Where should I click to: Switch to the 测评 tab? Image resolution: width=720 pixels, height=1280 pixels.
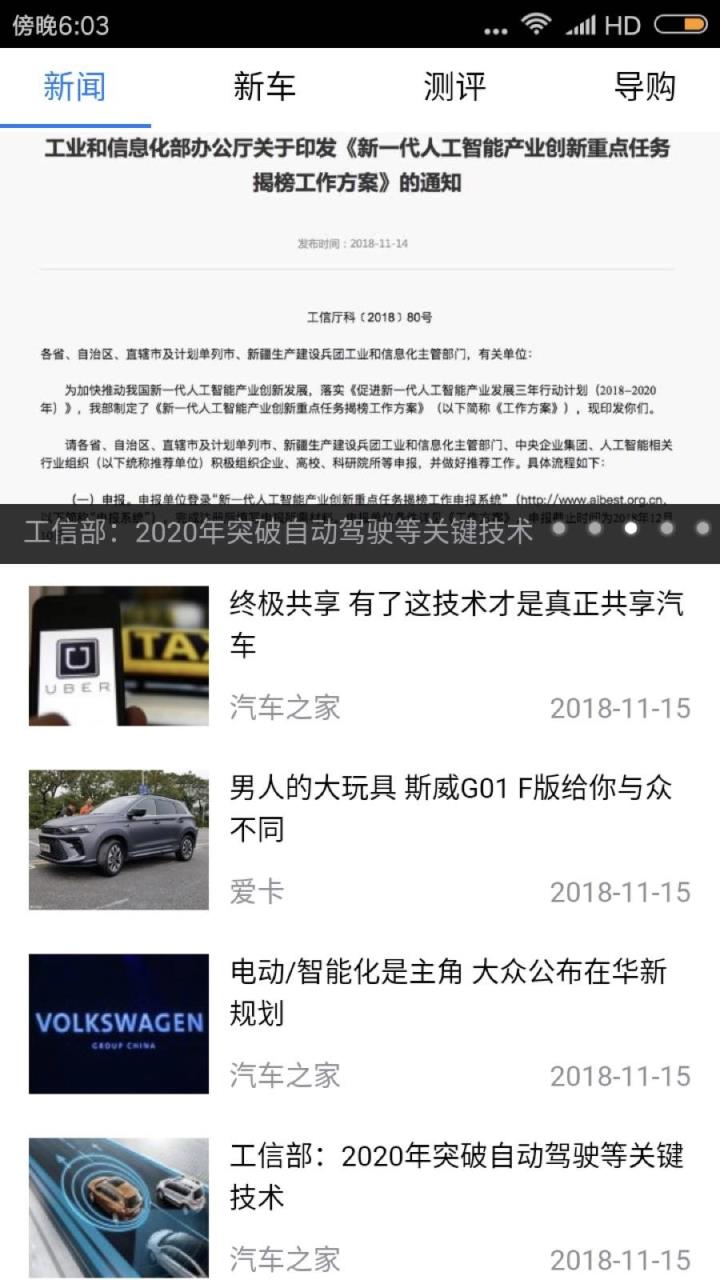[x=455, y=89]
